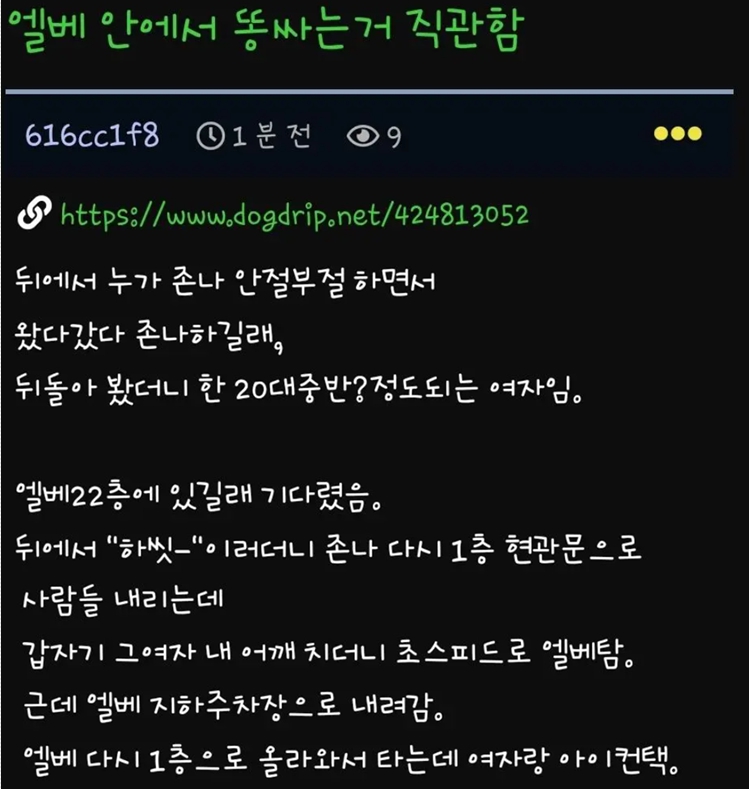
Task: Open the dogdrip.net post URL link
Action: point(295,214)
